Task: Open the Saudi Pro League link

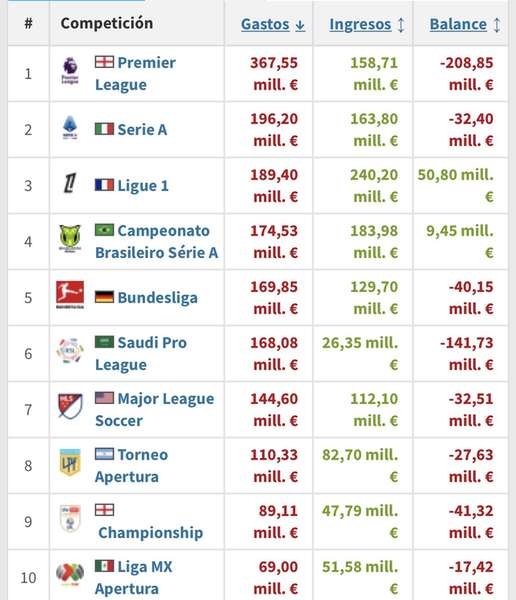Action: 141,354
